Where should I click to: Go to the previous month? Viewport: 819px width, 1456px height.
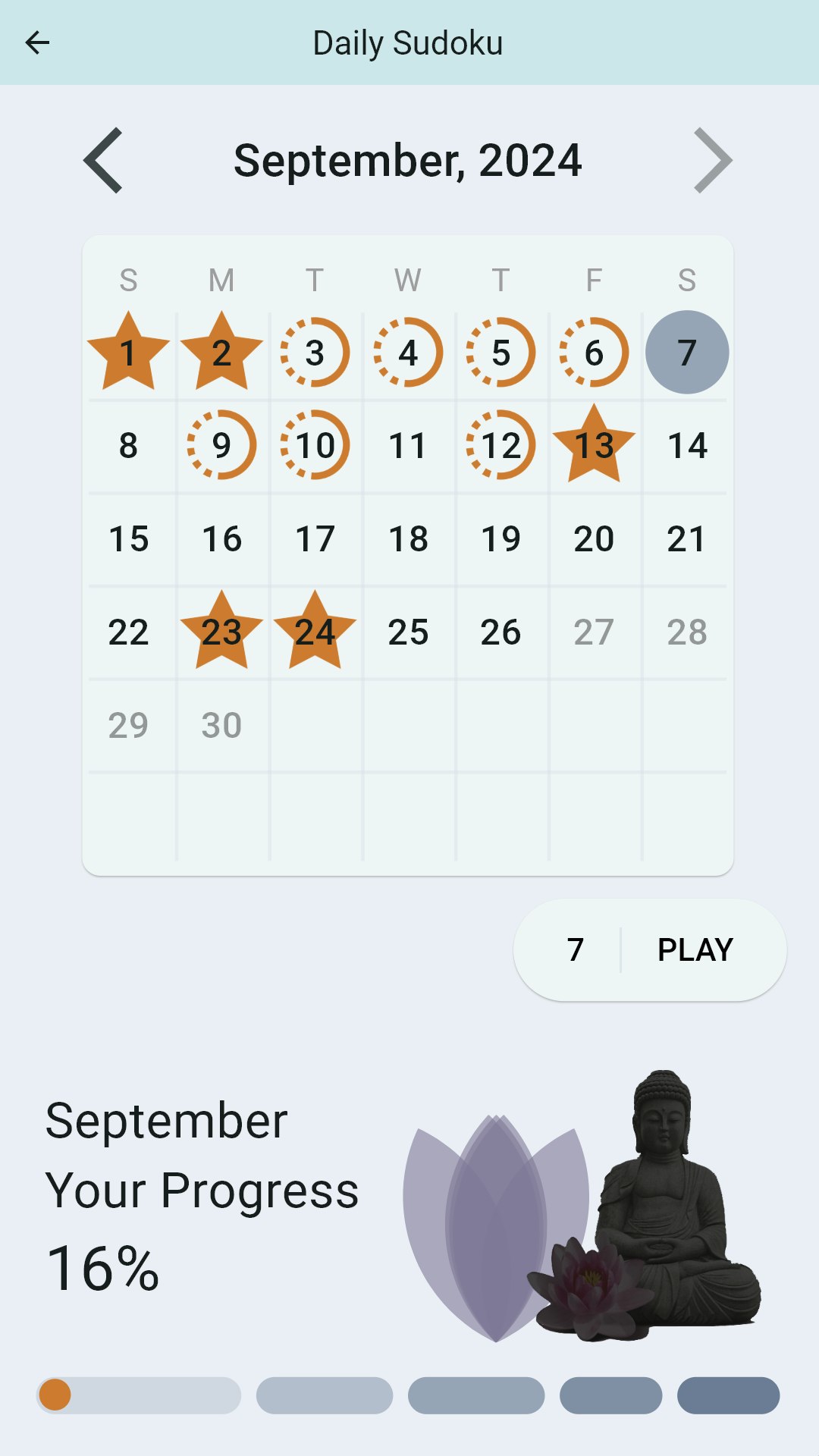(104, 160)
